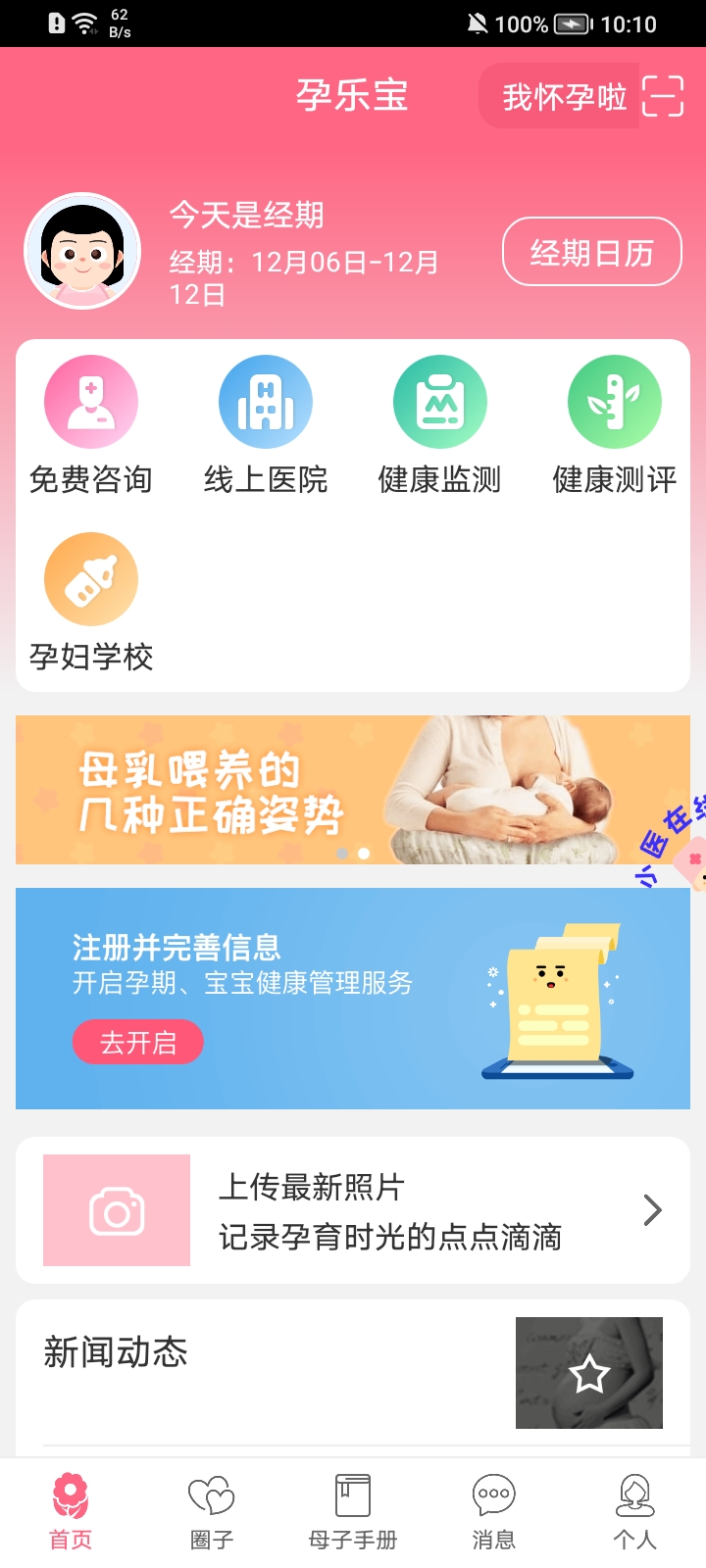
Task: Select the 孕妇学校 baby bottle icon
Action: coord(90,578)
